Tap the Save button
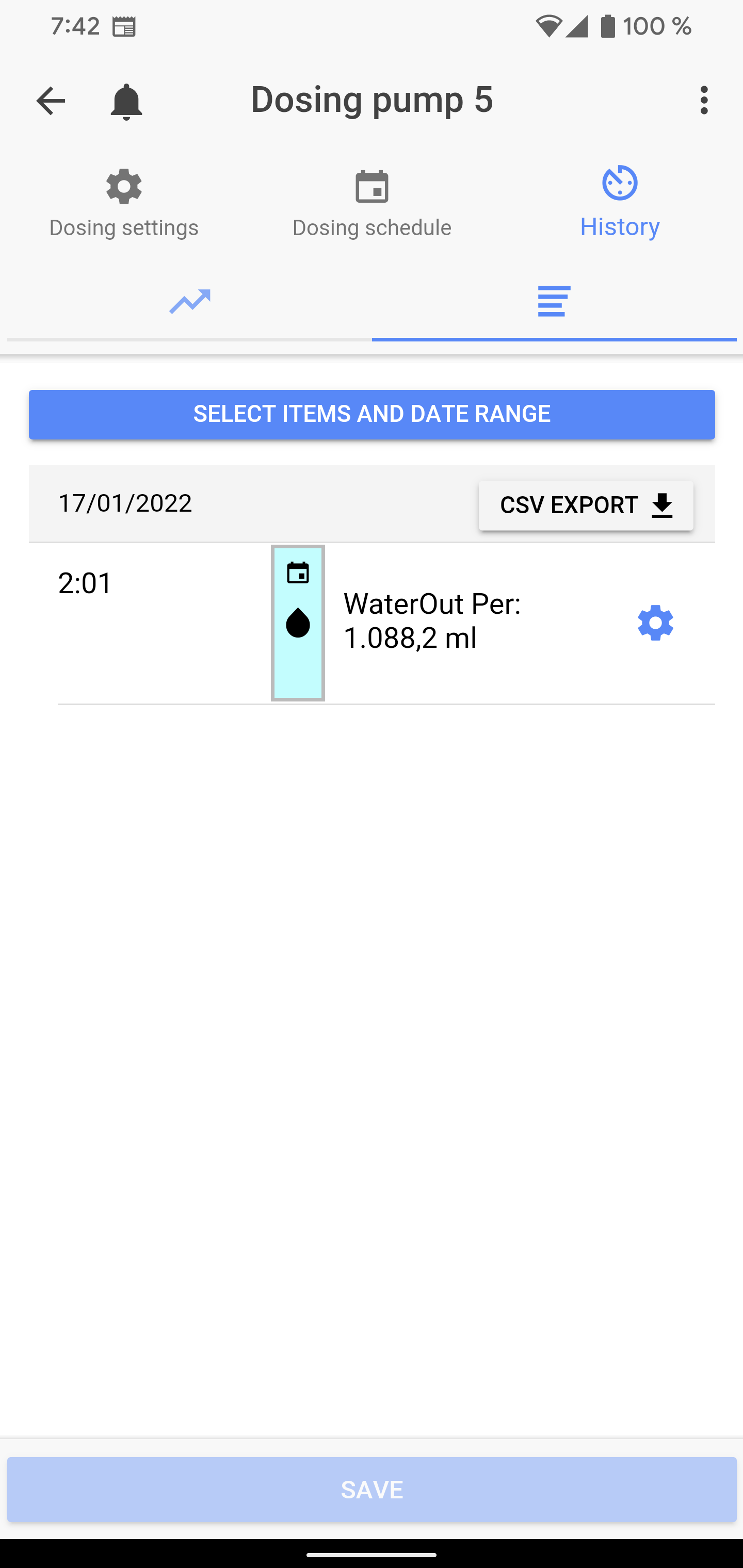 pos(372,1490)
